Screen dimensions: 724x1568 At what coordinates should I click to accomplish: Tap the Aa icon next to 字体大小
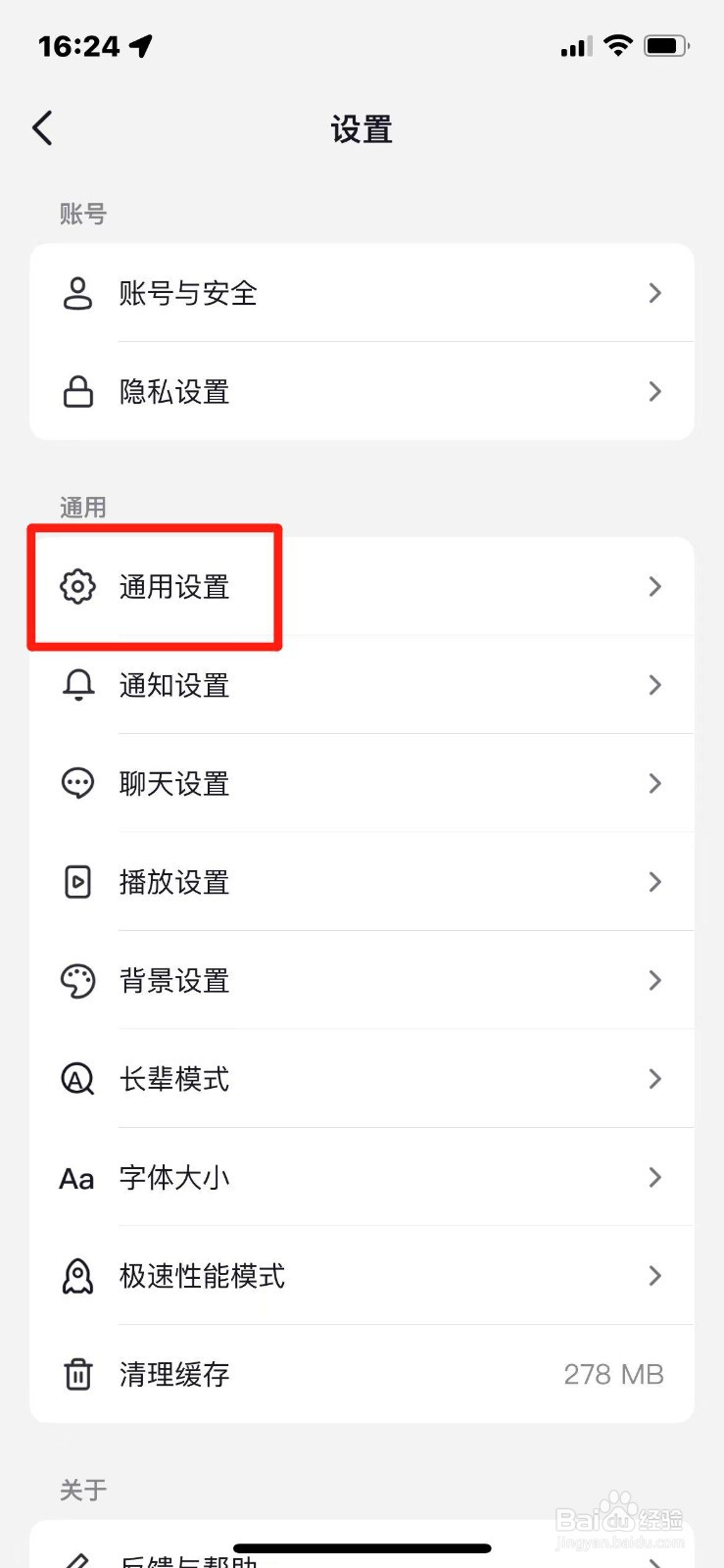click(76, 1177)
